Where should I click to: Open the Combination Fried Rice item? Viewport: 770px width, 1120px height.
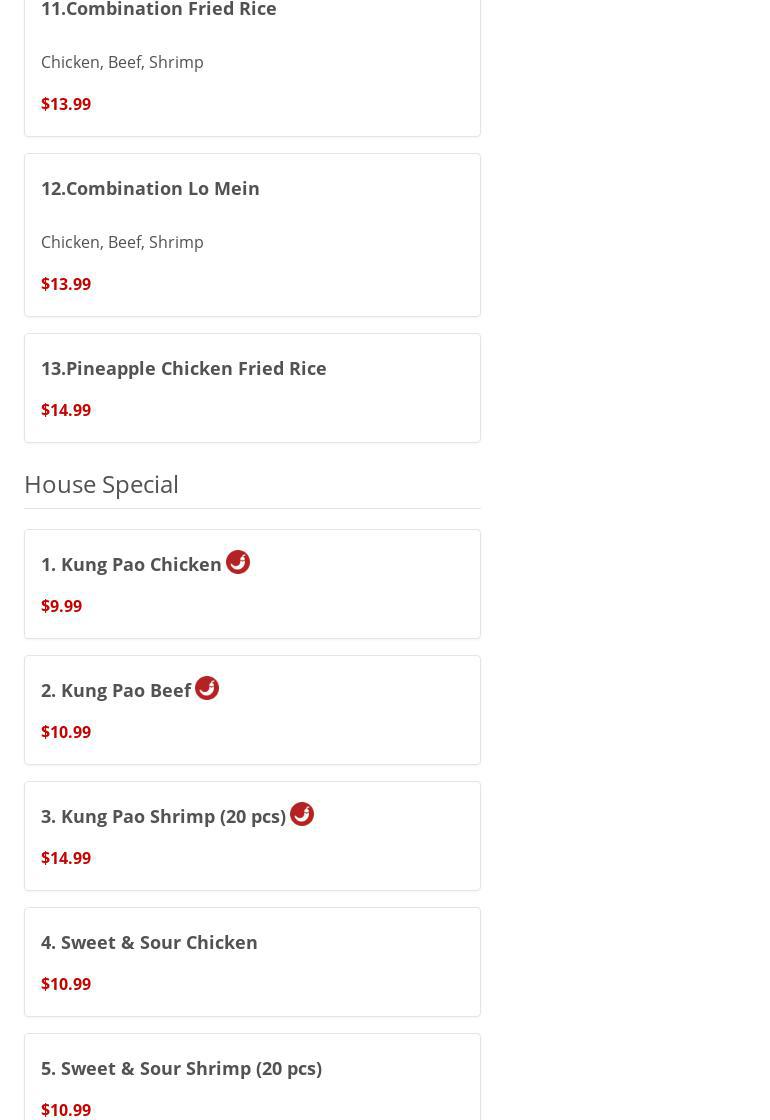tap(158, 11)
